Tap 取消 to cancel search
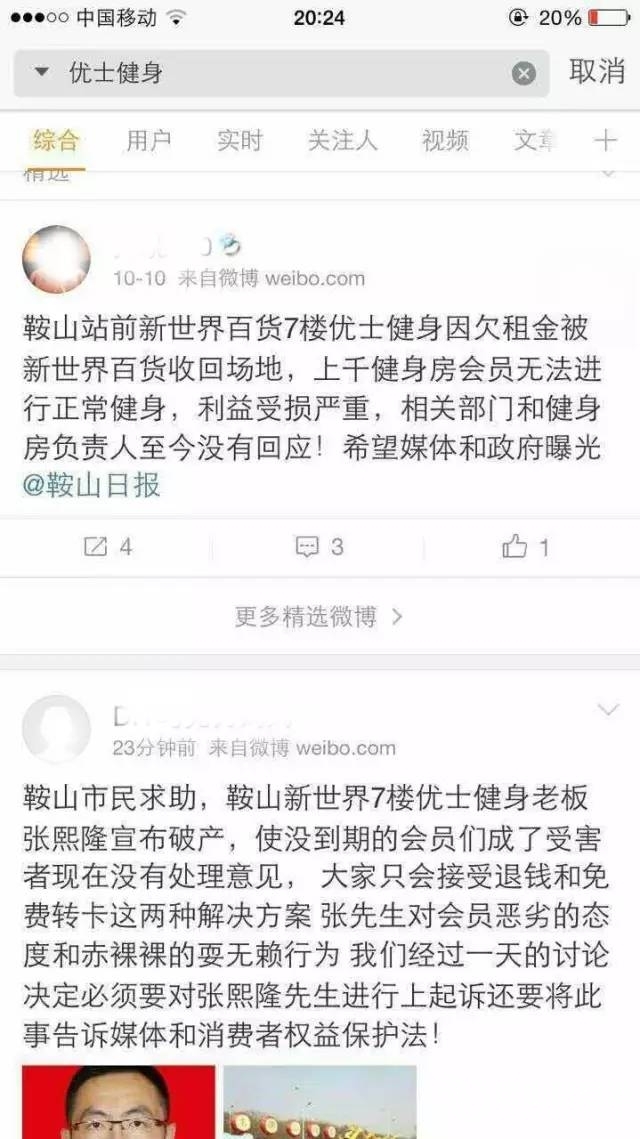640x1139 pixels. (x=597, y=72)
